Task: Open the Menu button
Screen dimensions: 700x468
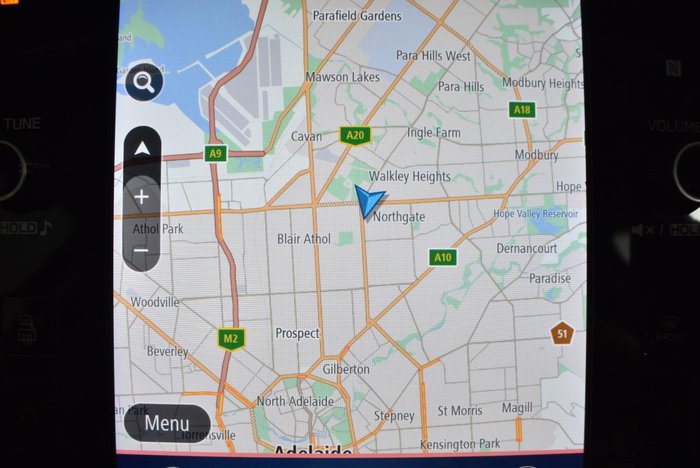Action: point(167,423)
